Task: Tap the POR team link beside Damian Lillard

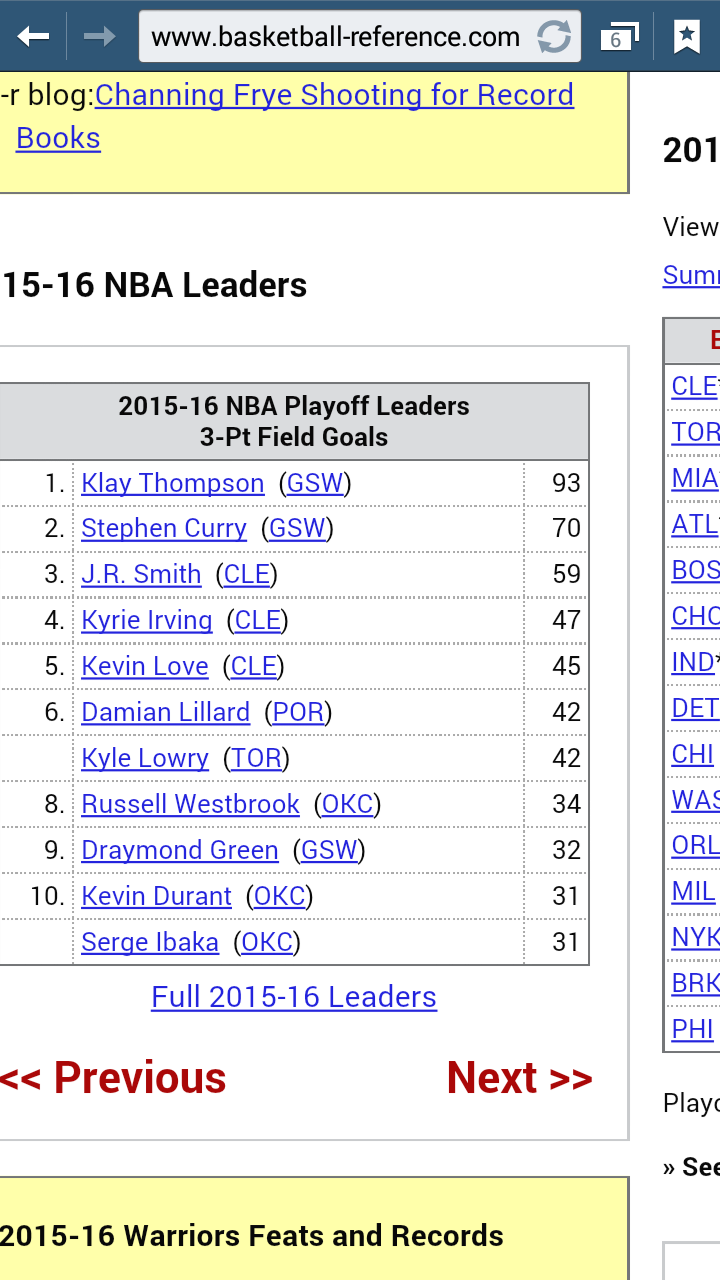Action: tap(298, 712)
